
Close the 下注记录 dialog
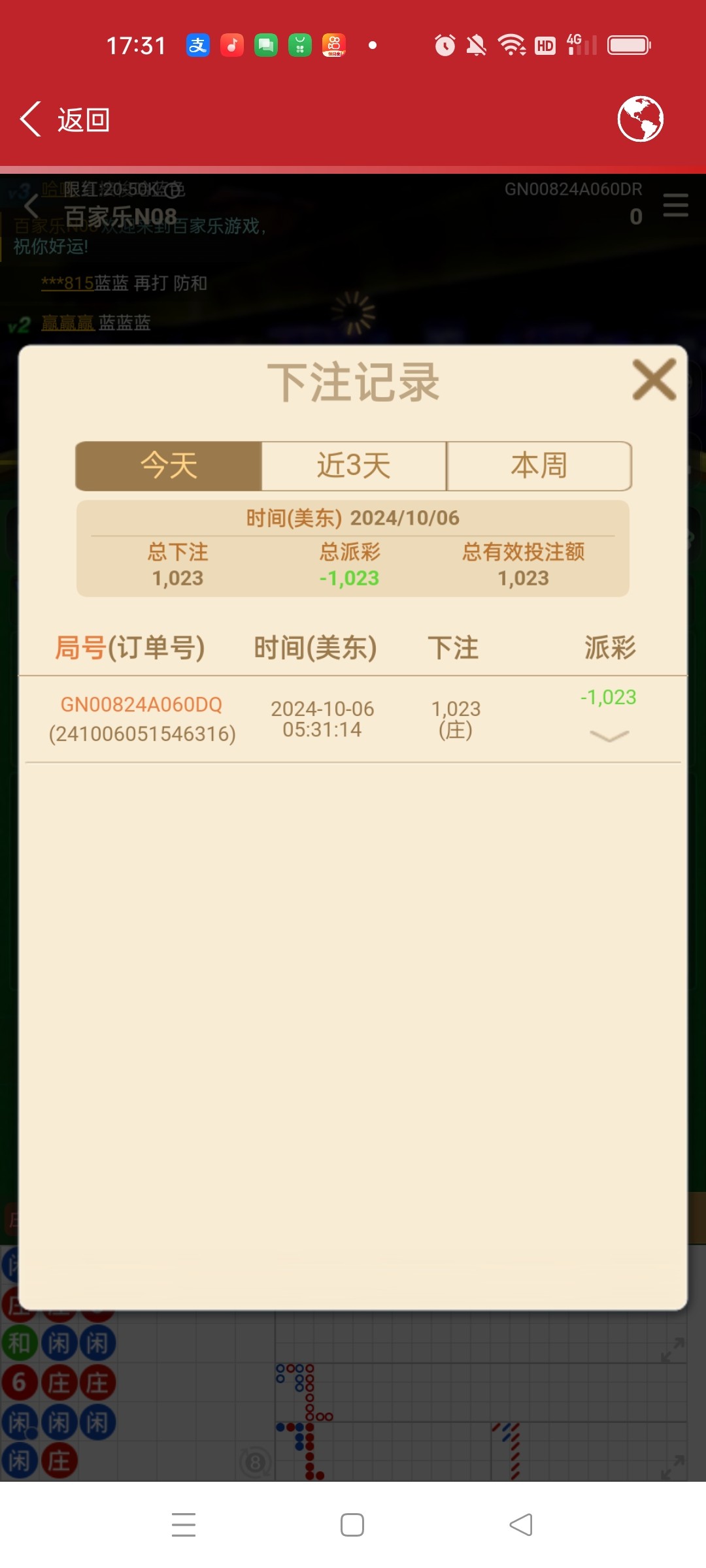(654, 380)
